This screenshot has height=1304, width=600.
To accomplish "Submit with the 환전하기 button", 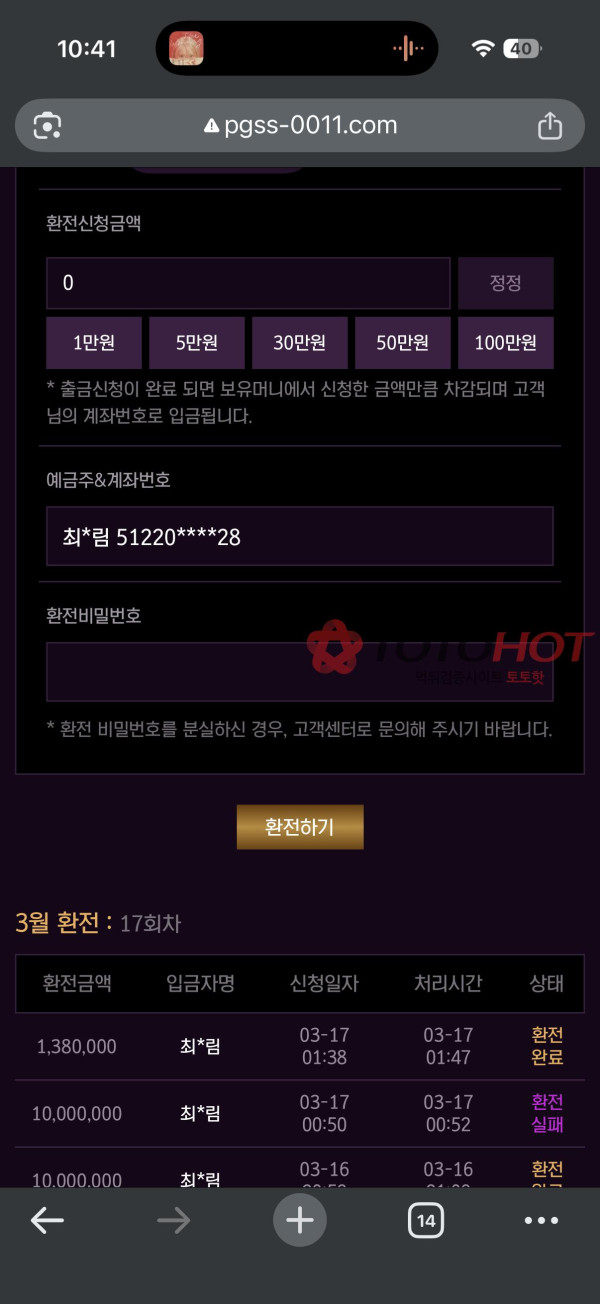I will click(x=300, y=827).
